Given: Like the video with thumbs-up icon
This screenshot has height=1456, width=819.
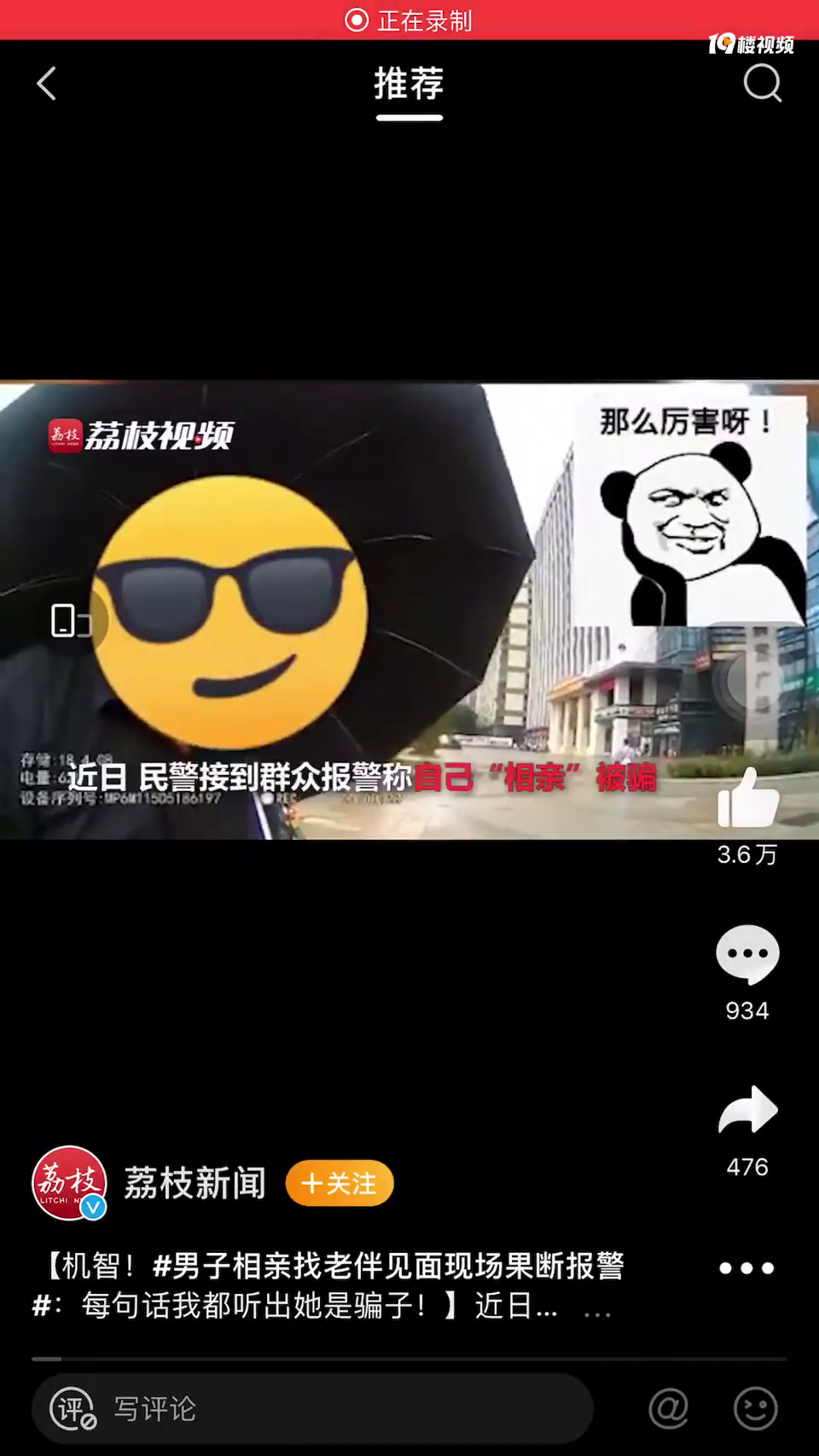Looking at the screenshot, I should pos(747,801).
